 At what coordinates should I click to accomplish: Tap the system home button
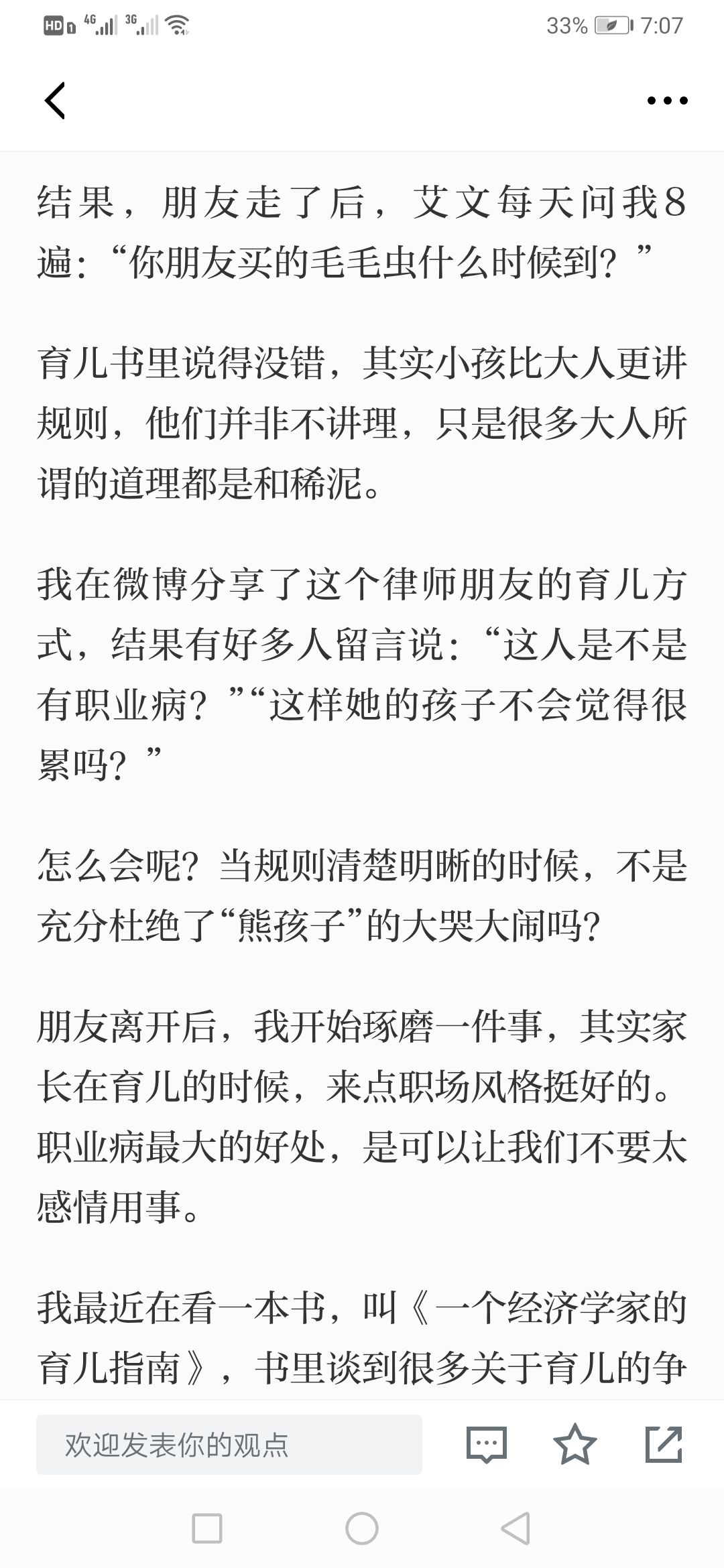(x=362, y=1529)
